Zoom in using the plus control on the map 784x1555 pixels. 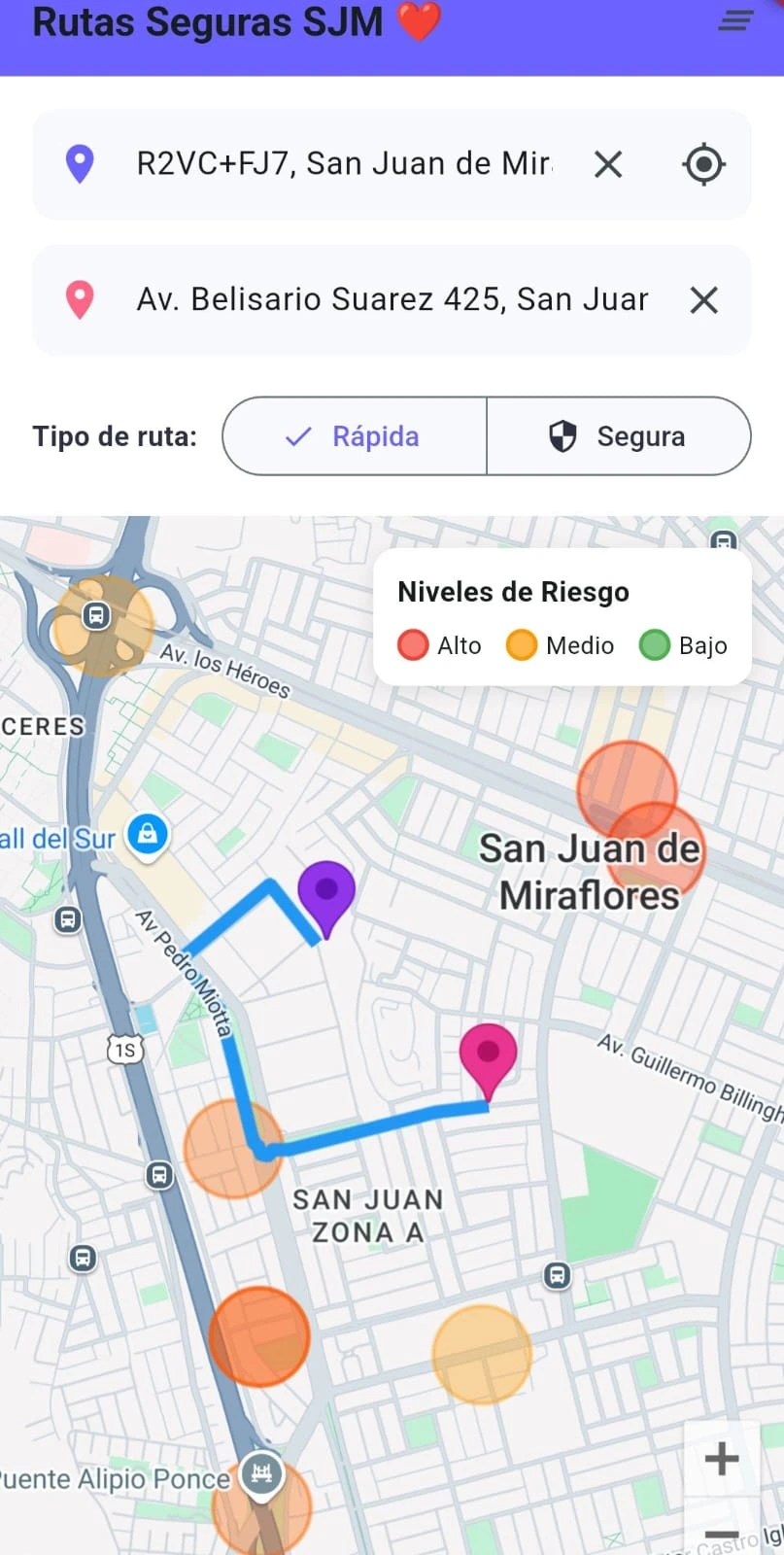tap(722, 1457)
